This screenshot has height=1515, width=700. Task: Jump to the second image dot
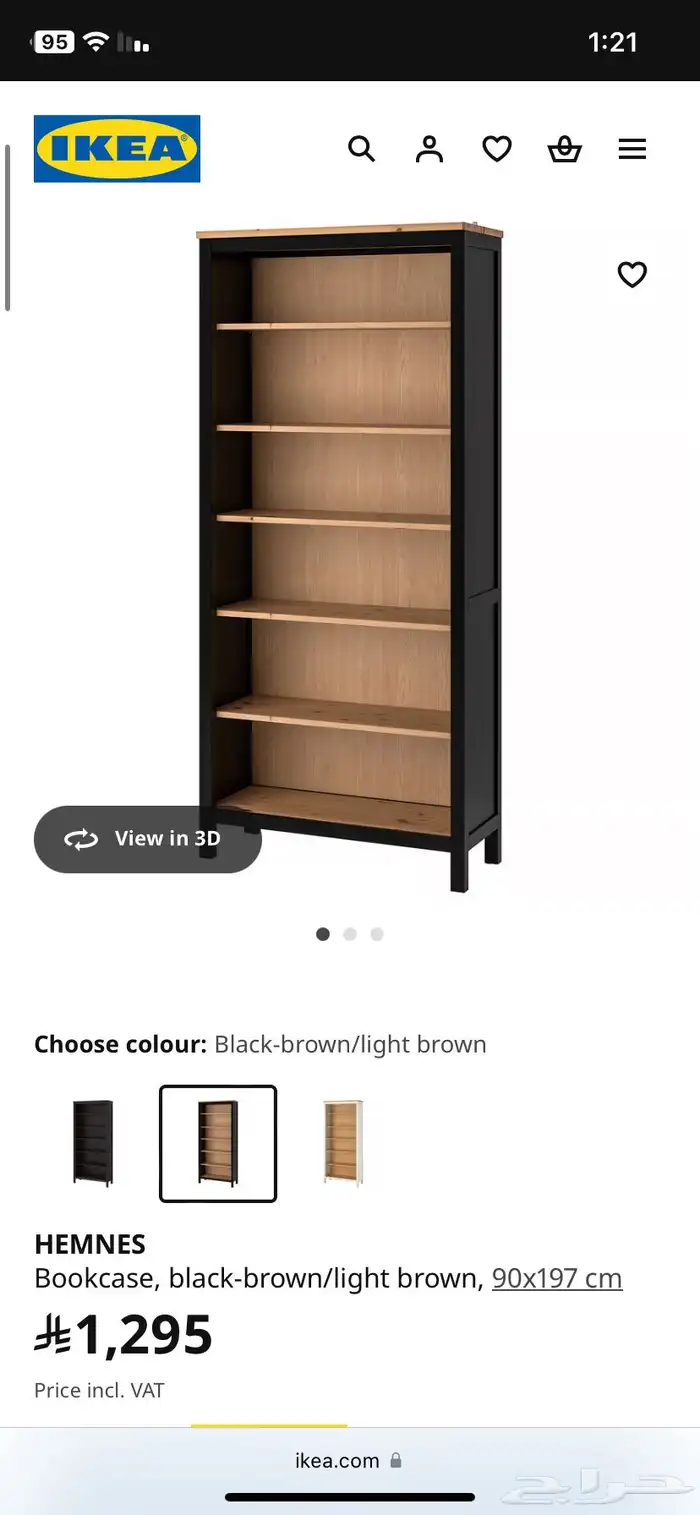(350, 934)
